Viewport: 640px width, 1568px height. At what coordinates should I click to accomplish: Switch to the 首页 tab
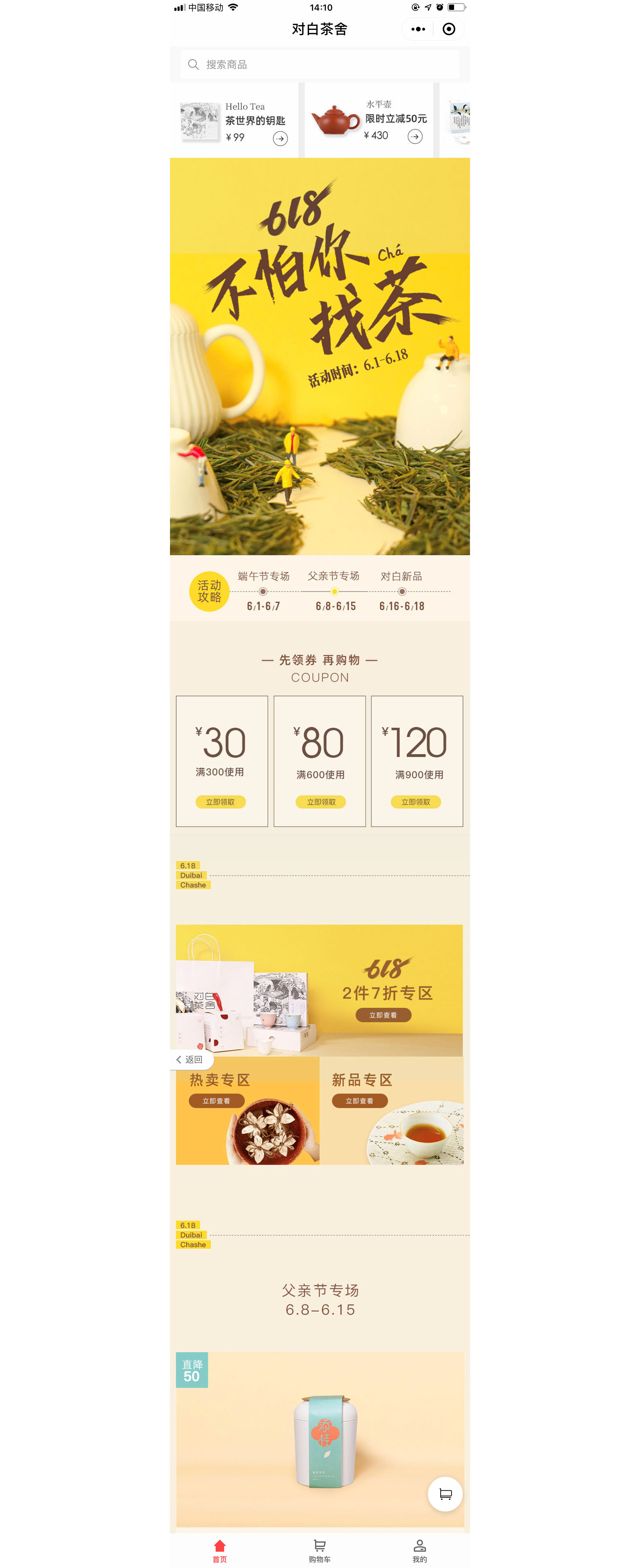tap(220, 1550)
